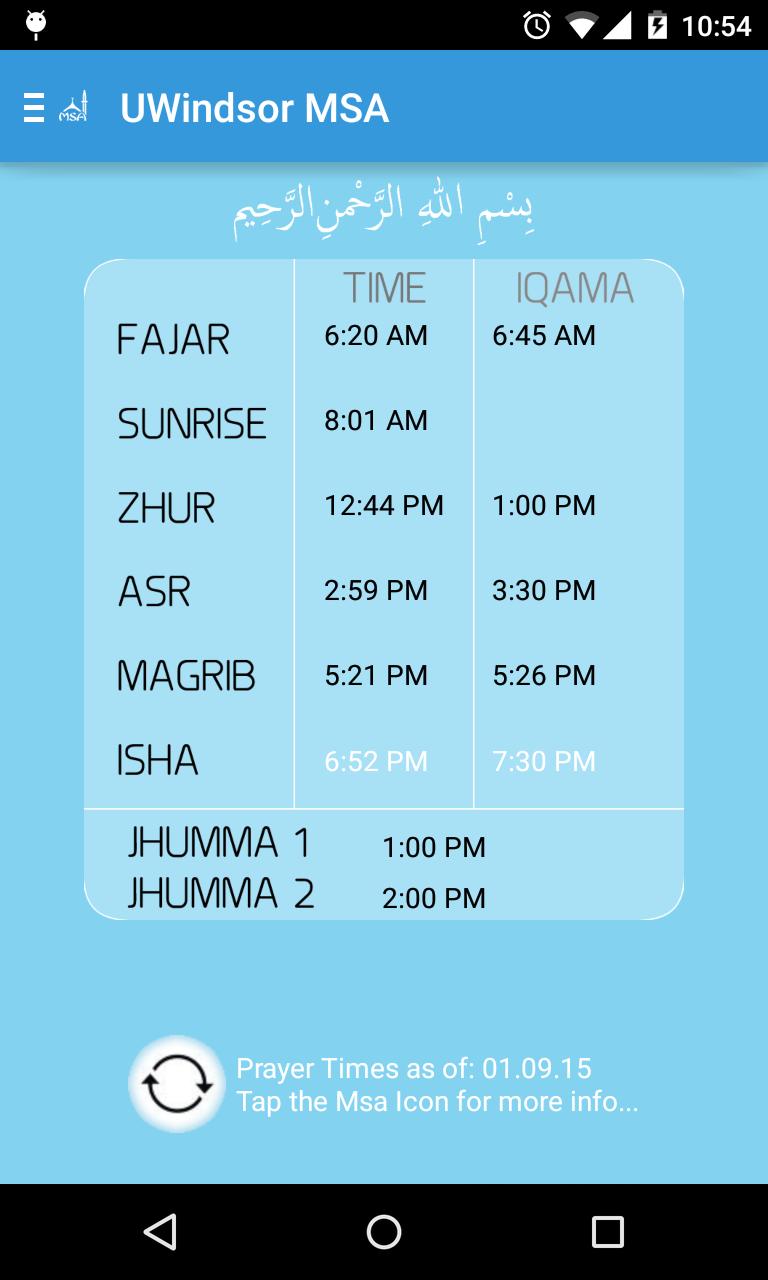The image size is (768, 1280).
Task: Show recent apps
Action: coord(607,1232)
